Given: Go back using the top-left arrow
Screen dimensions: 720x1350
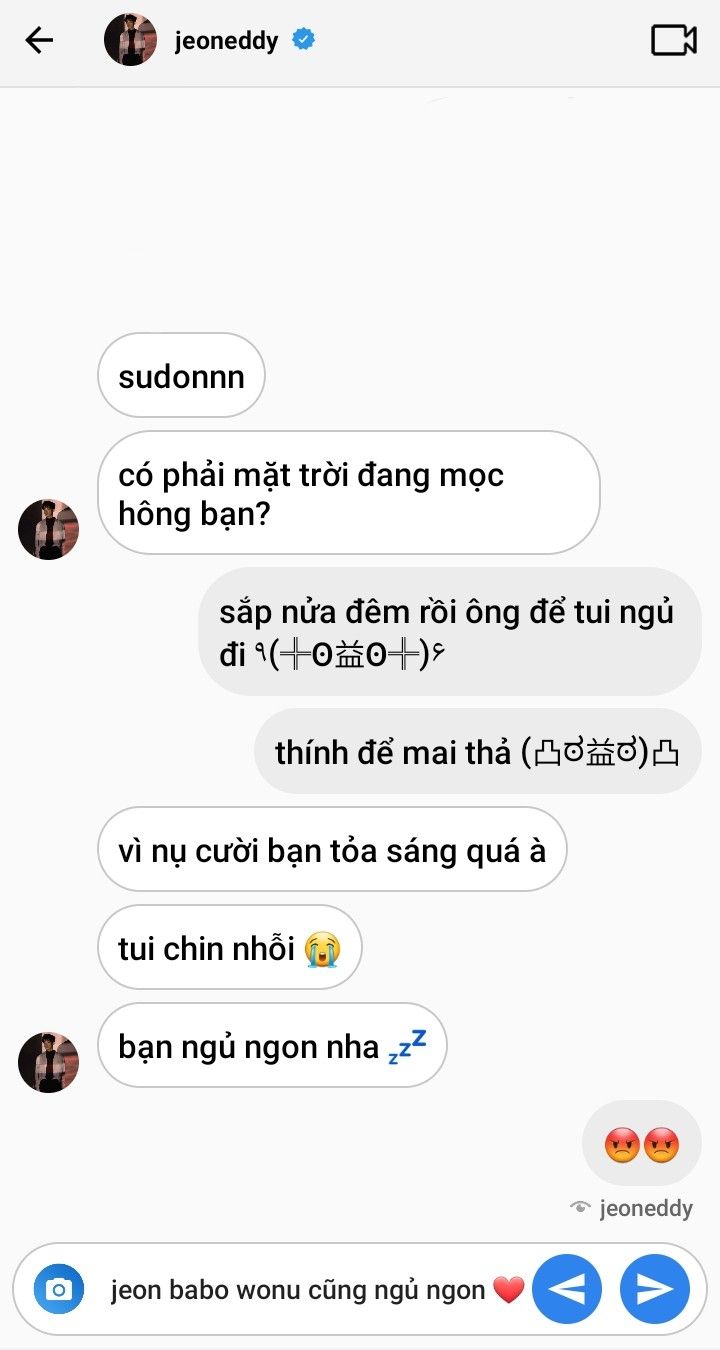Looking at the screenshot, I should (39, 40).
